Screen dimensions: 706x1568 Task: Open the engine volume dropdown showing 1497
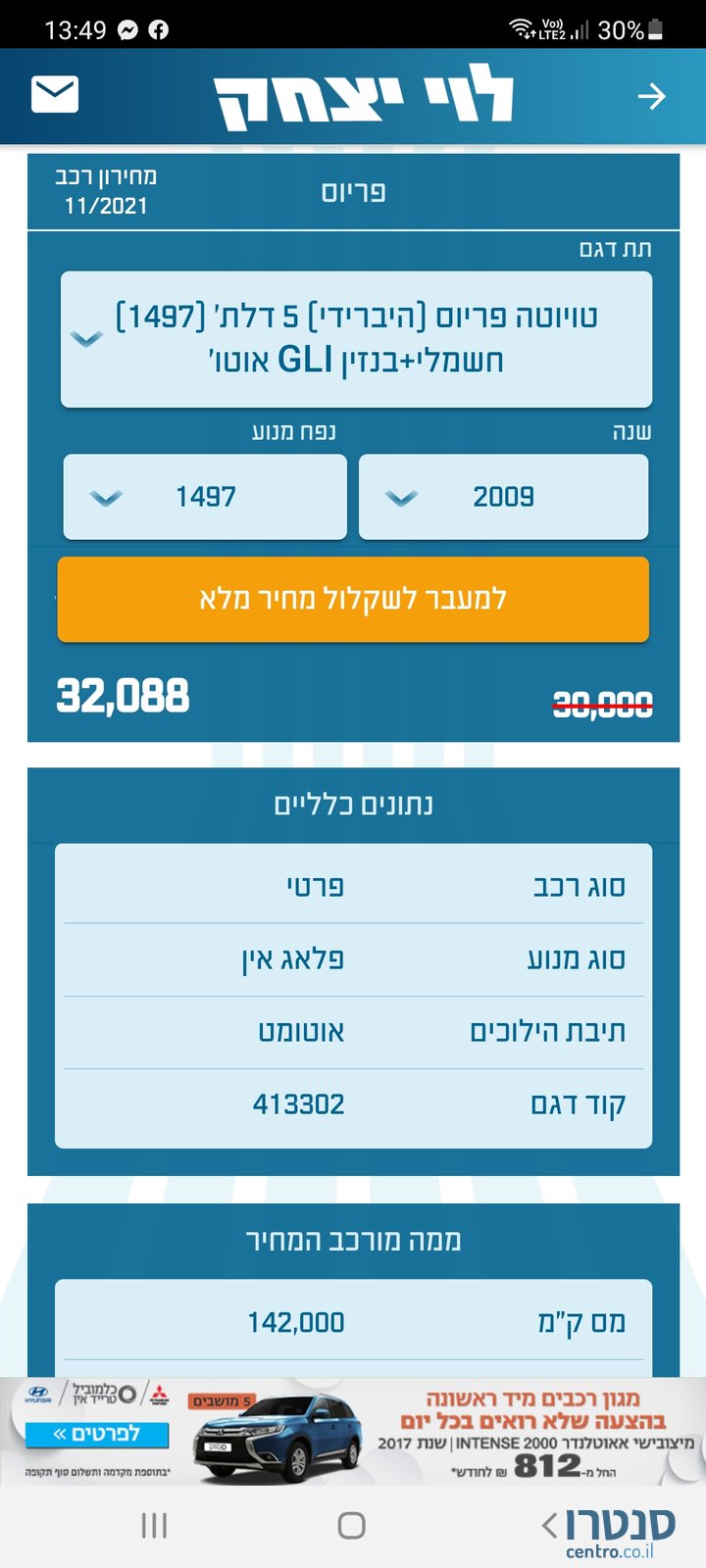coord(205,497)
